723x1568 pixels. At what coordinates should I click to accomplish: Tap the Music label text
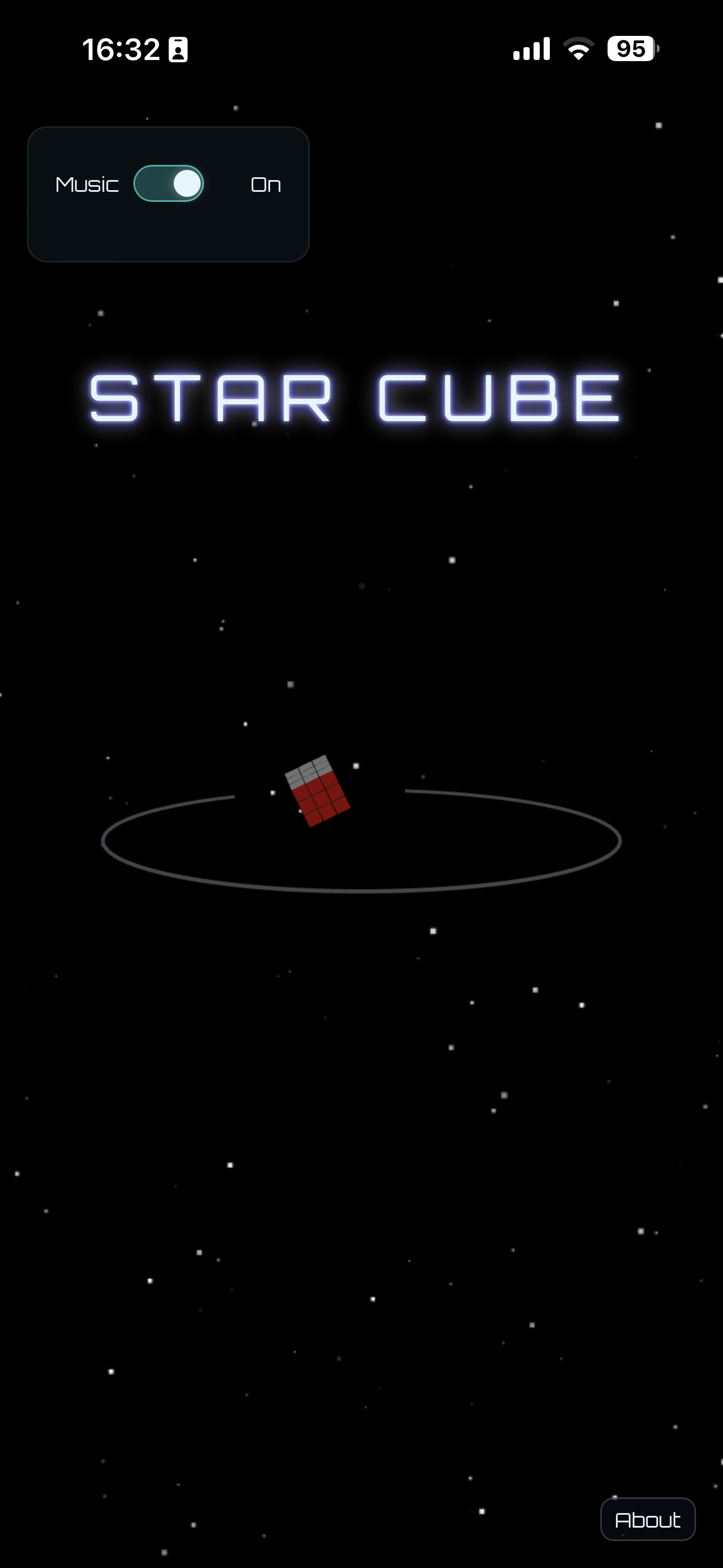tap(87, 183)
